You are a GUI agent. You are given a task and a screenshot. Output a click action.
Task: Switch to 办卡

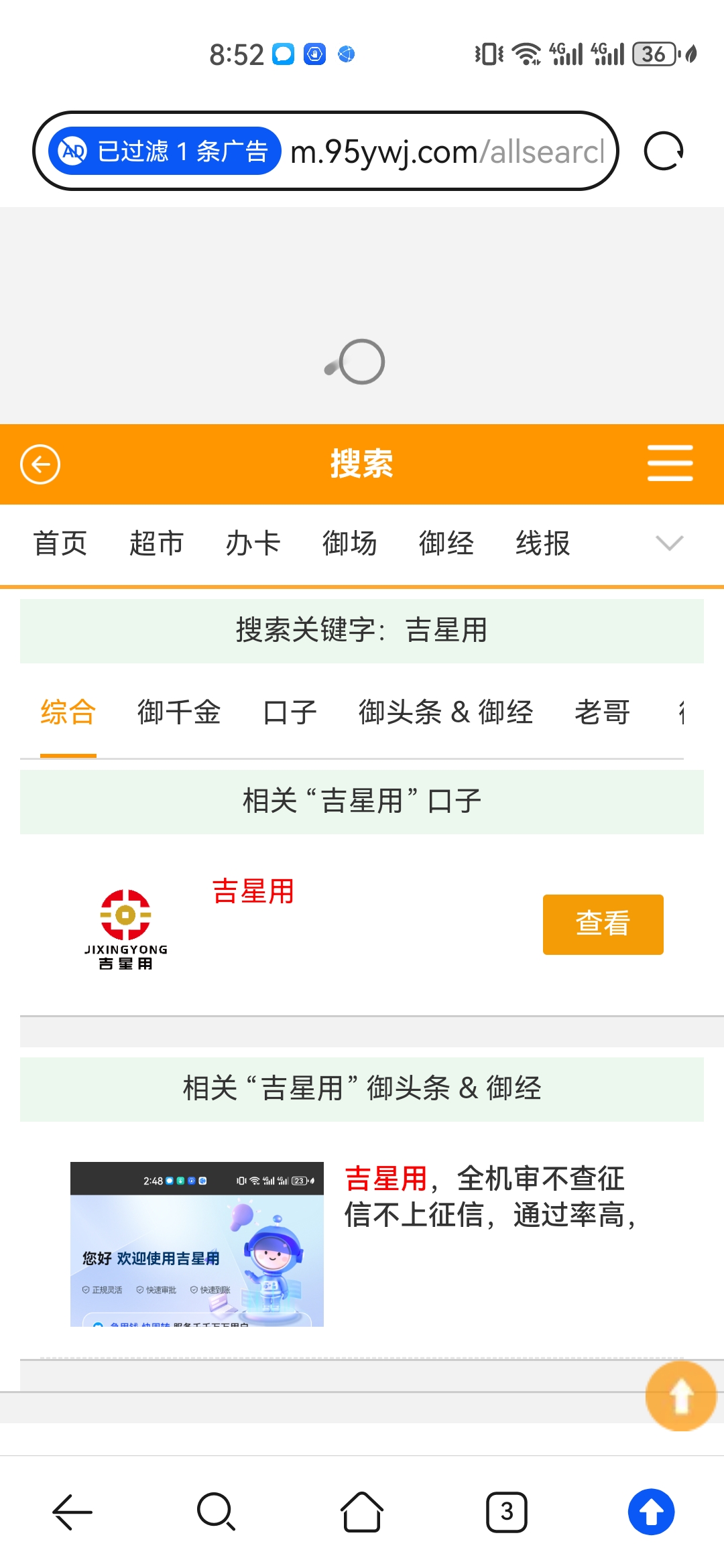pos(253,543)
